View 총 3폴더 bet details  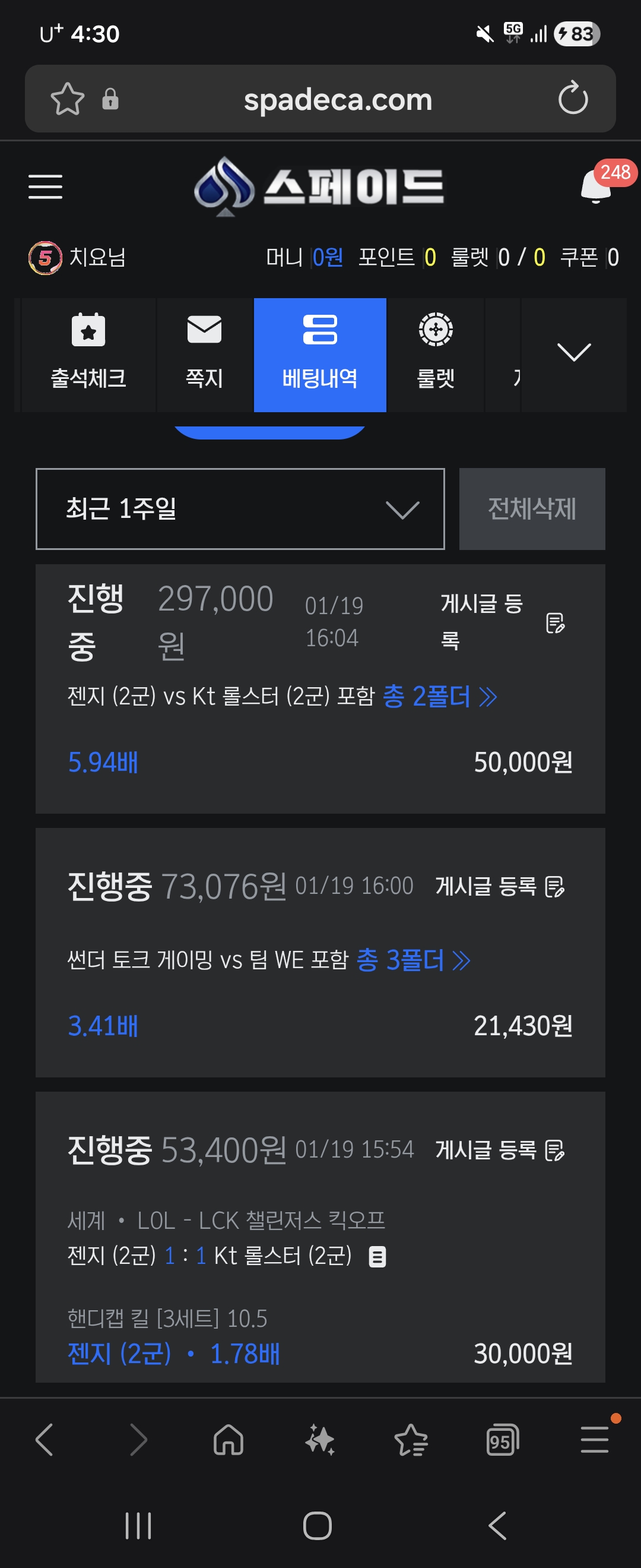point(414,960)
